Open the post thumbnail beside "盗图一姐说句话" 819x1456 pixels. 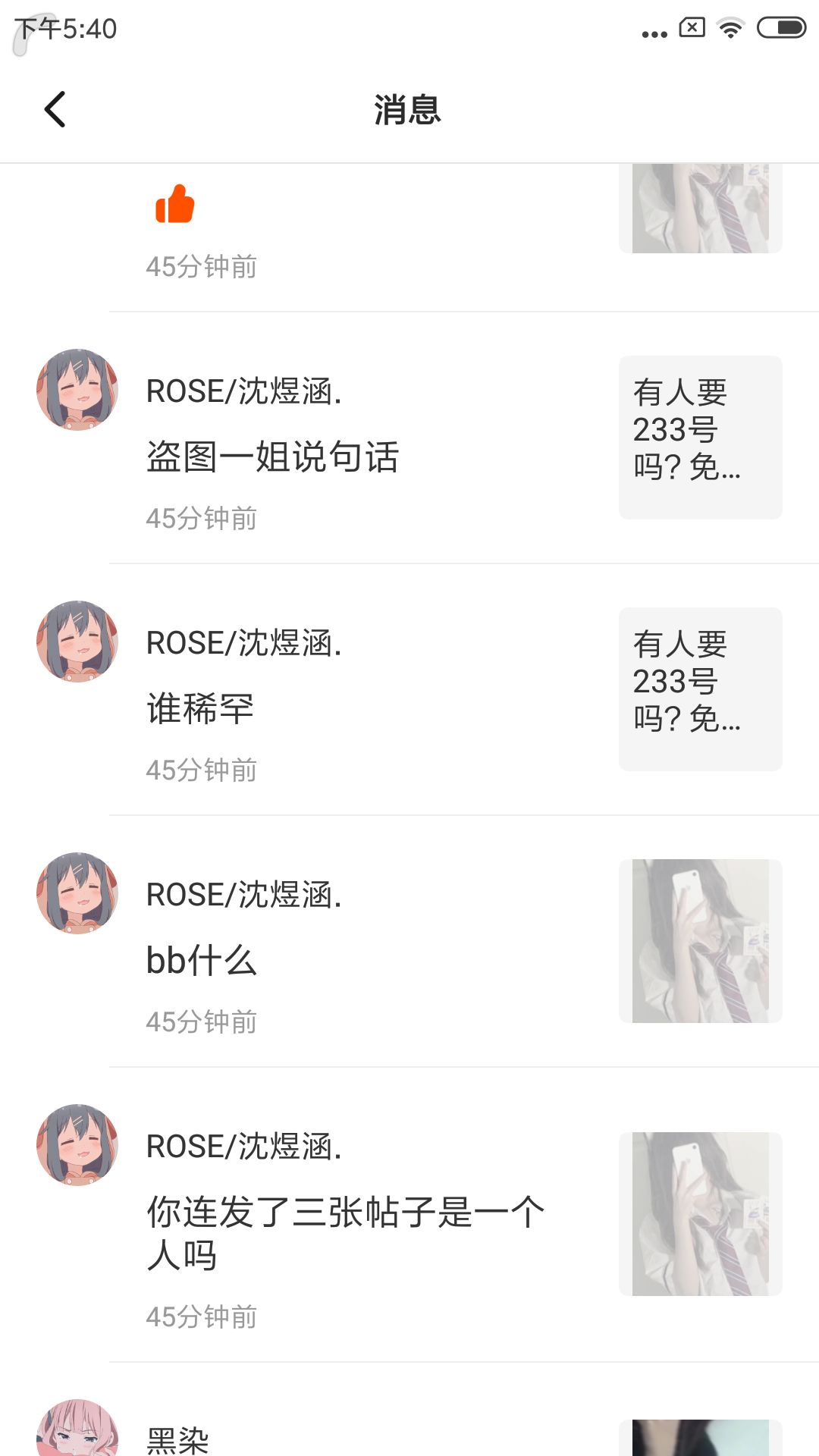tap(700, 438)
